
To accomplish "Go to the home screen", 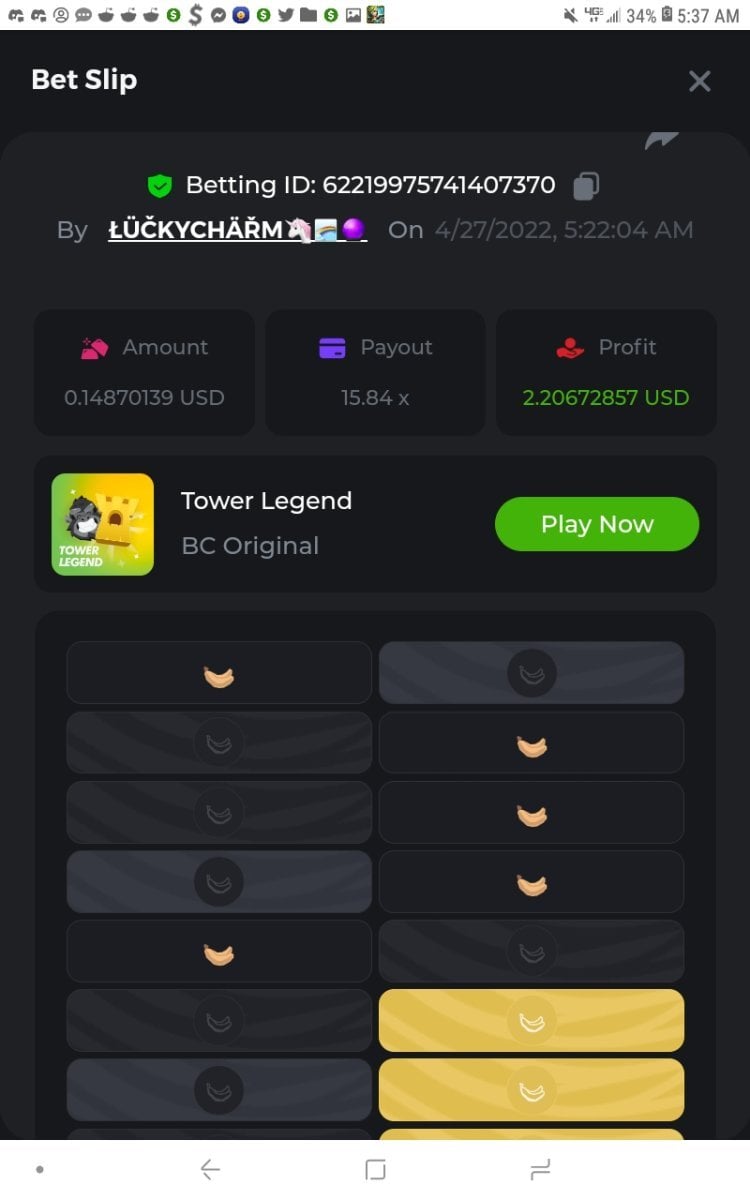I will click(x=375, y=1169).
